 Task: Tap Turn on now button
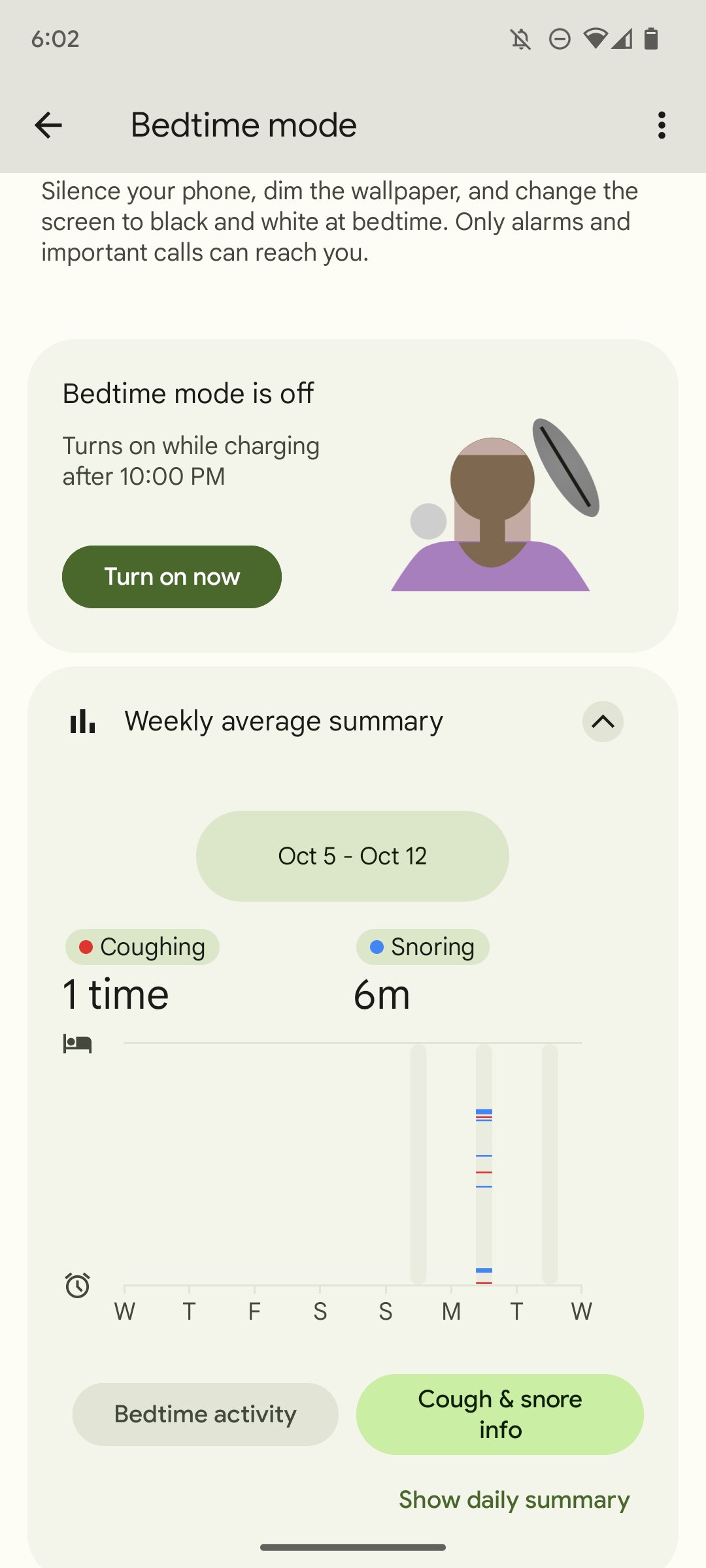click(x=172, y=577)
